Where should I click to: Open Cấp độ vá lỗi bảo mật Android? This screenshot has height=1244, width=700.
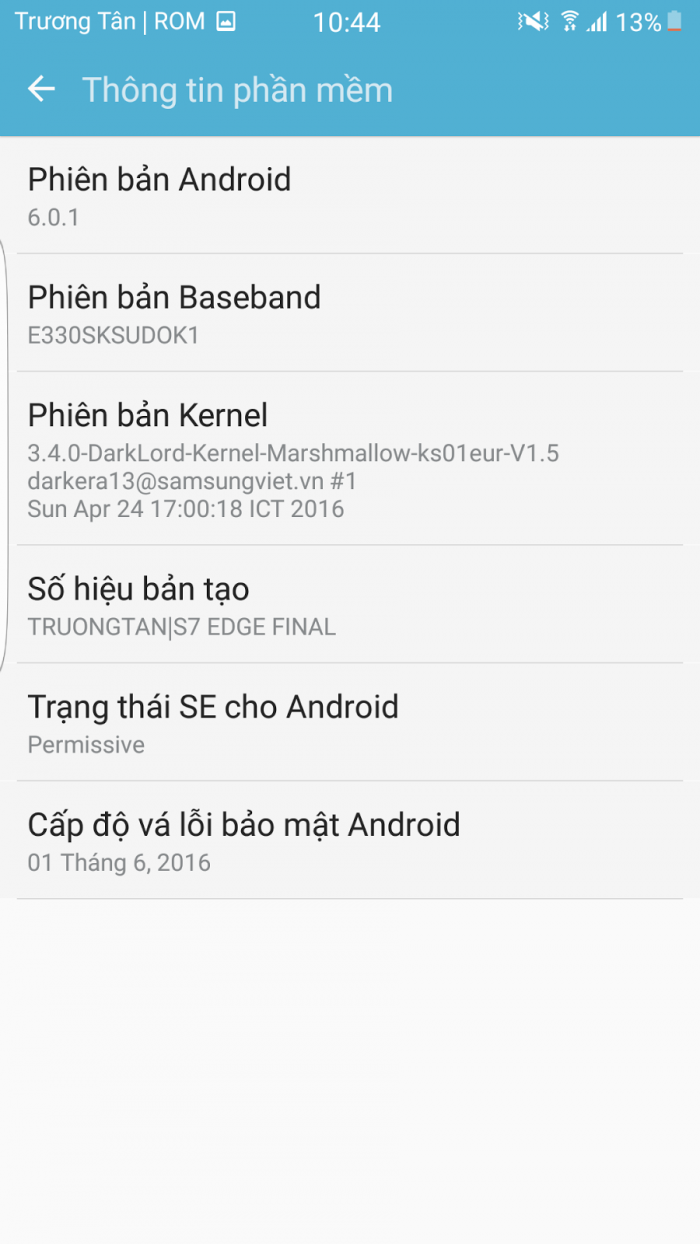[x=350, y=841]
